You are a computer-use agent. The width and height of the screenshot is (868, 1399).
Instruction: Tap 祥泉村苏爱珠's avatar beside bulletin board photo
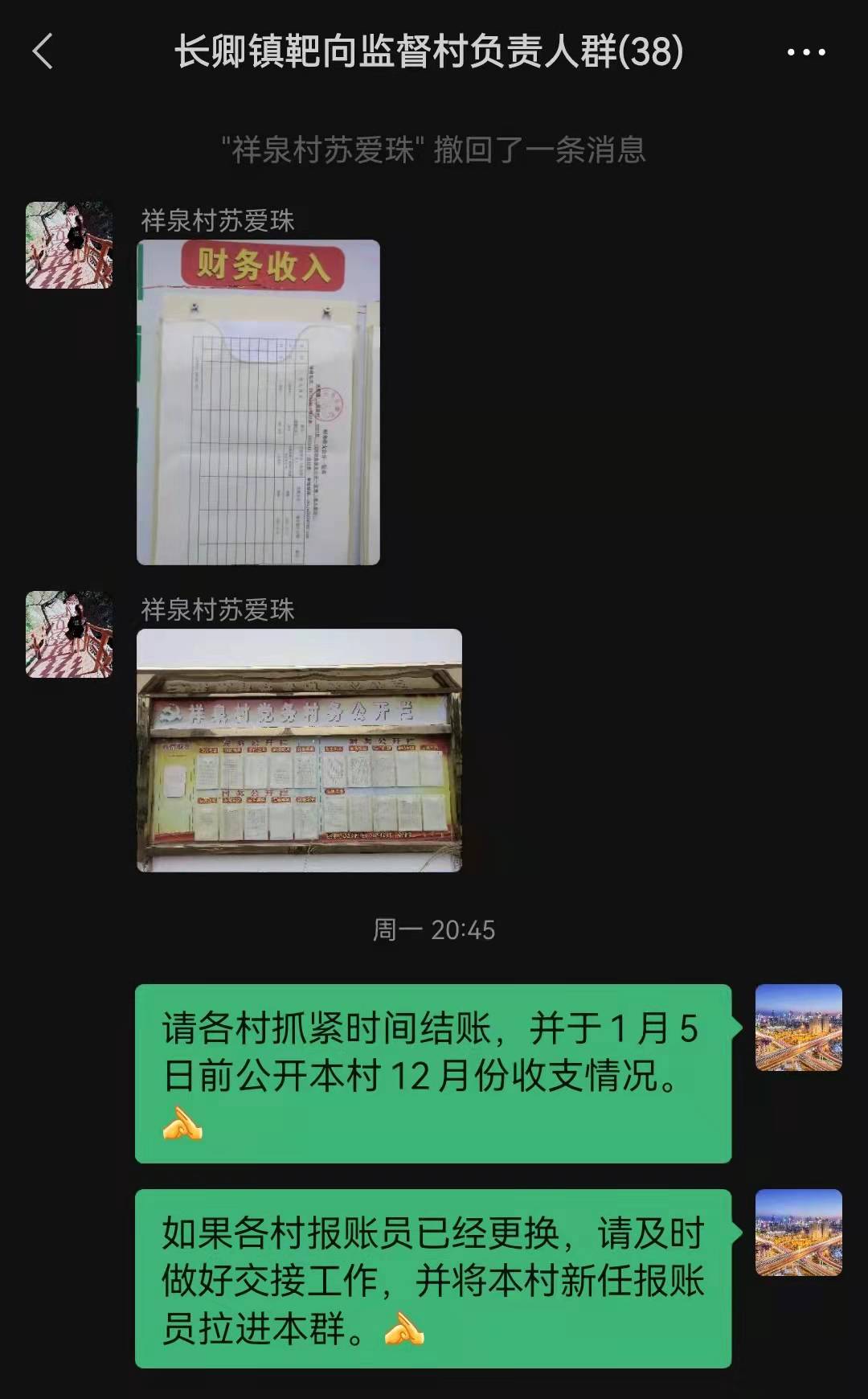point(69,634)
